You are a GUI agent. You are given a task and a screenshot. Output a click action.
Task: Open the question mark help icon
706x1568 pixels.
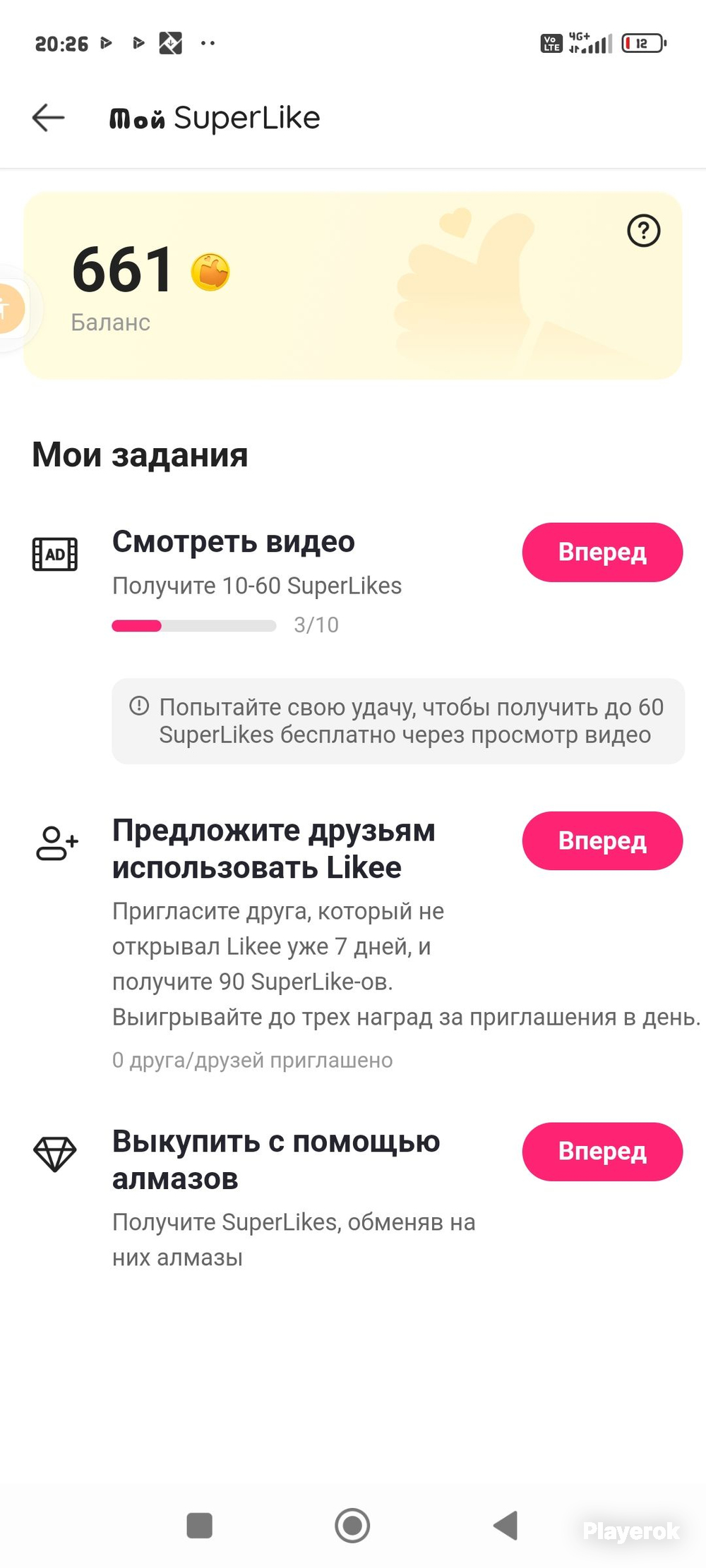(x=643, y=231)
